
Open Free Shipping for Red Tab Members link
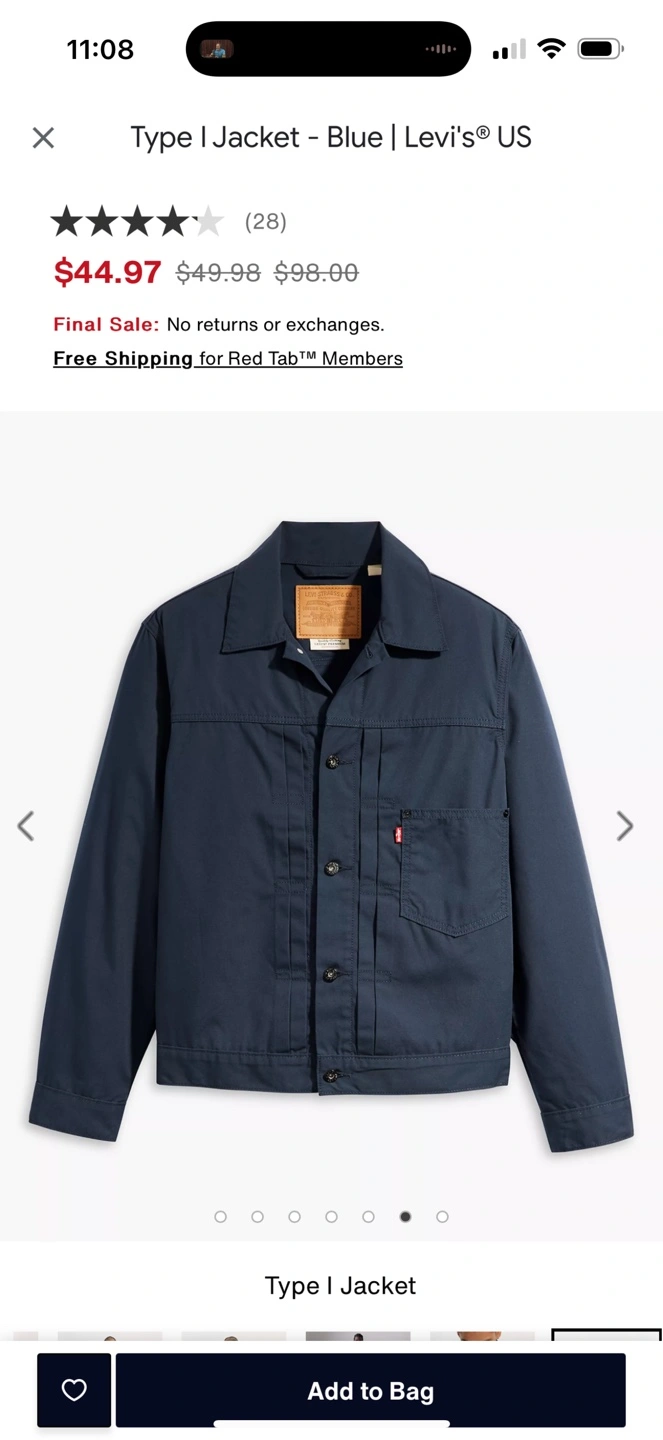pos(228,359)
